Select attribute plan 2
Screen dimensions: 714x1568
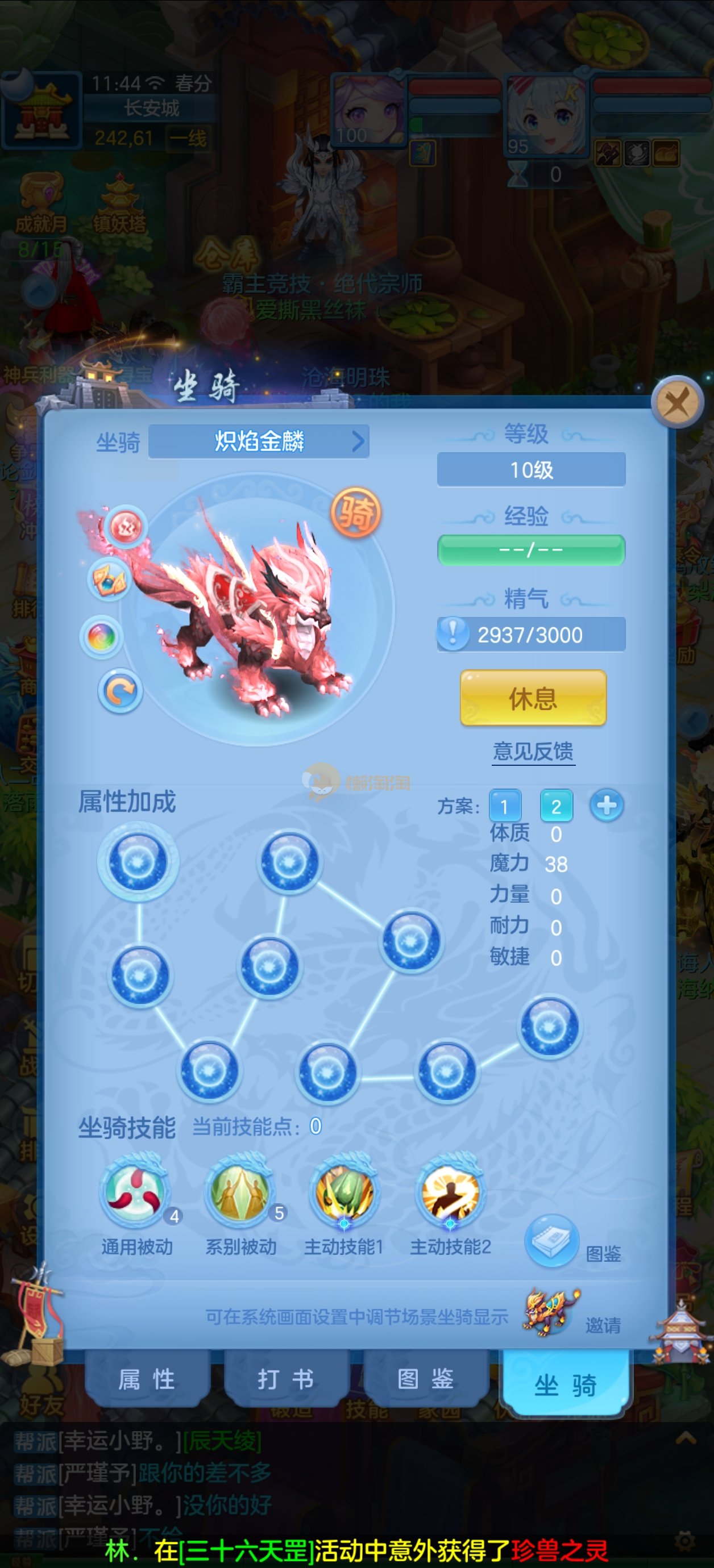555,806
